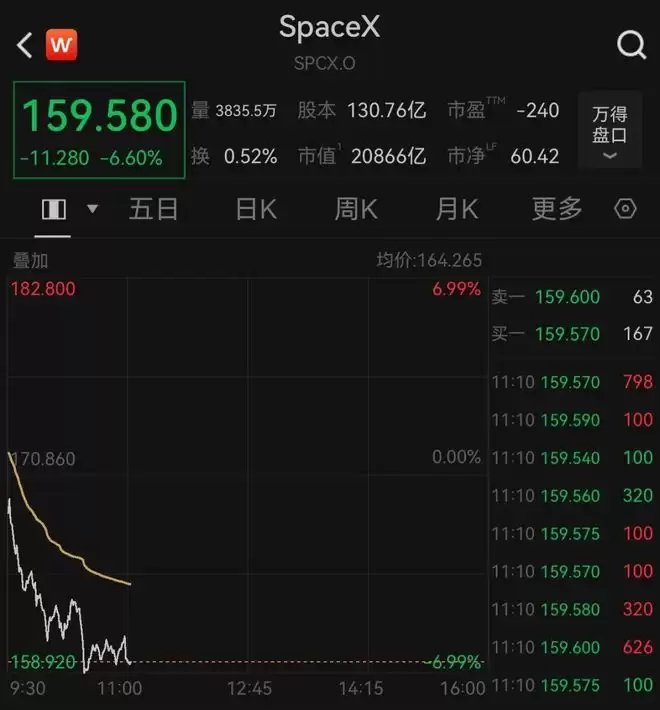The width and height of the screenshot is (660, 710).
Task: Expand the 万得盘口 panel
Action: tap(610, 131)
